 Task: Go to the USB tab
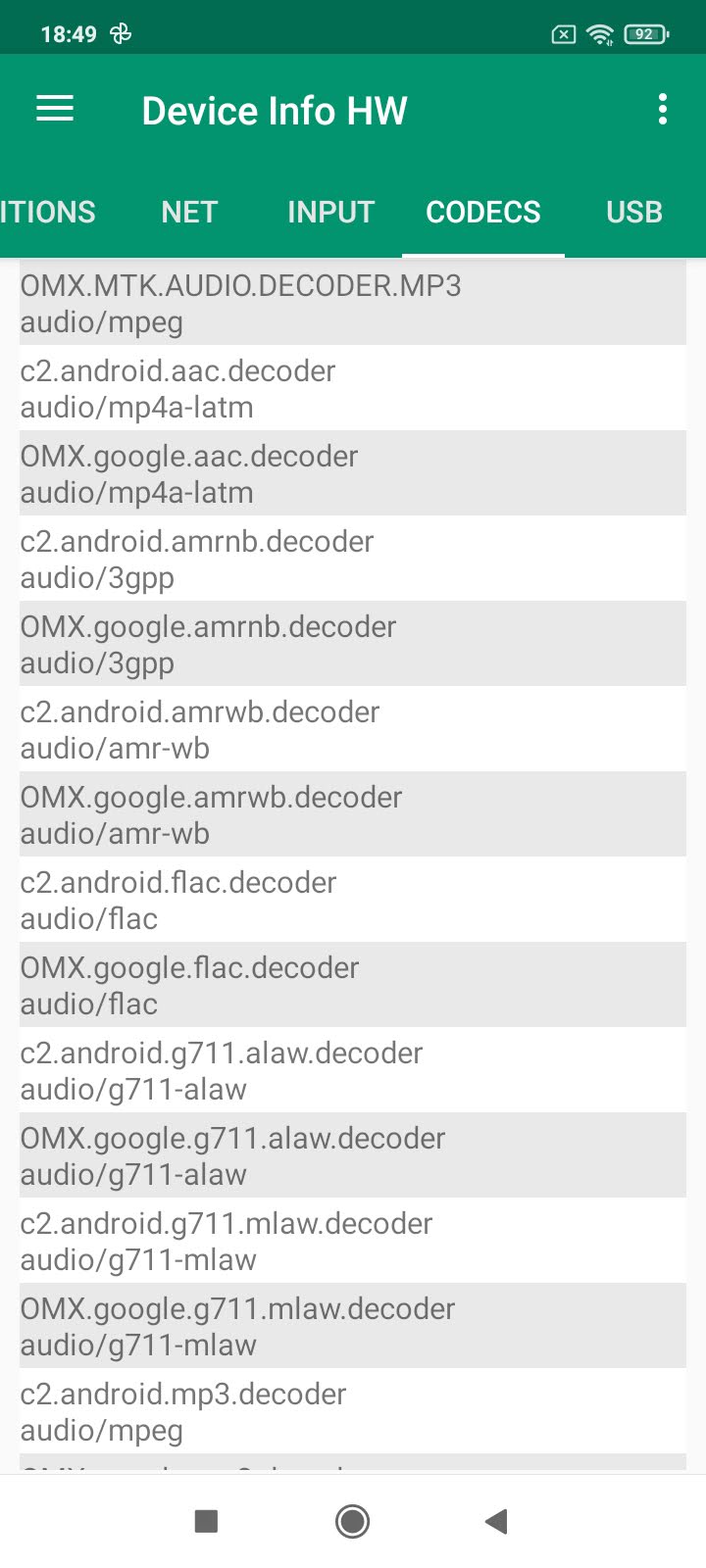click(x=633, y=212)
